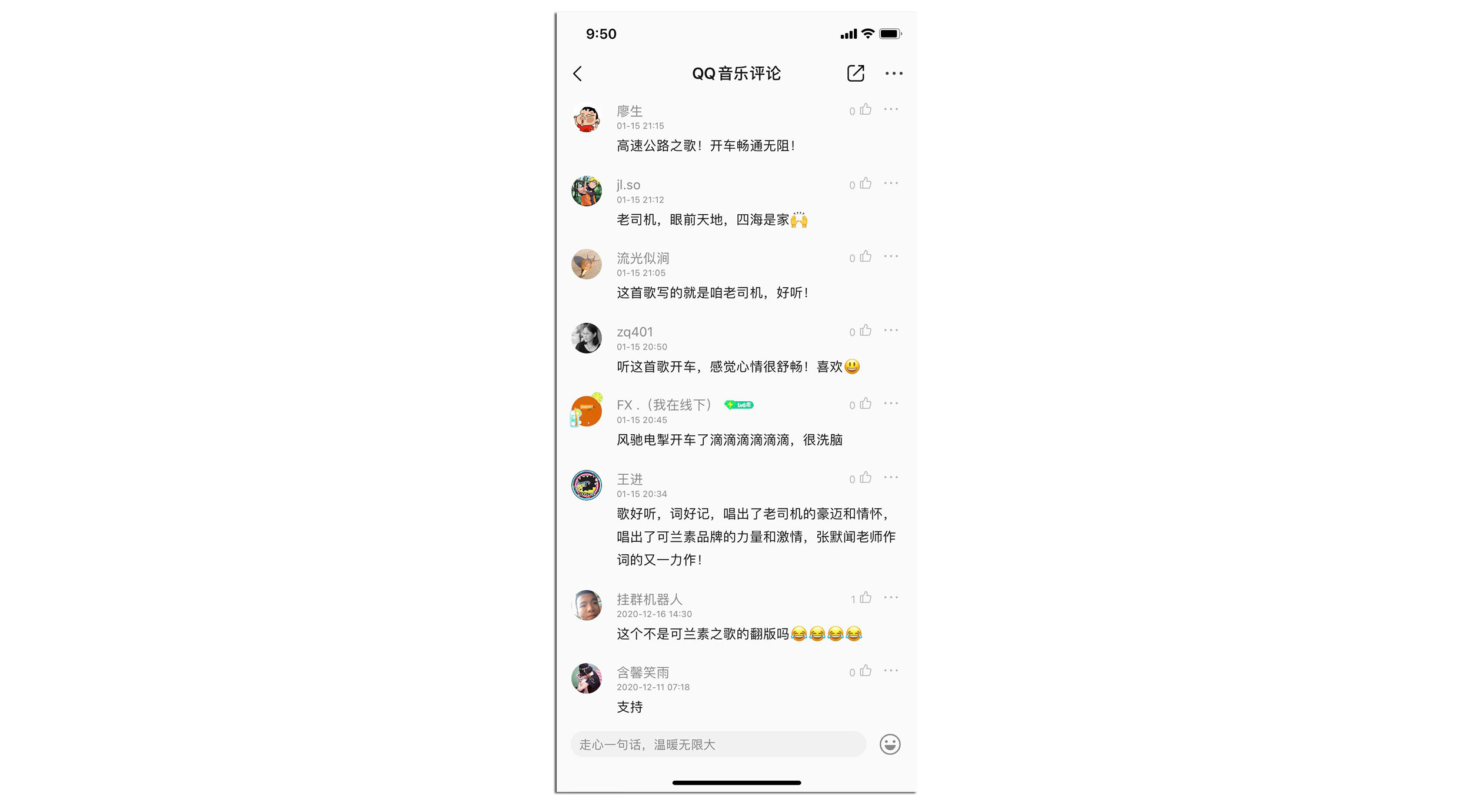1471x812 pixels.
Task: Open the top-right overflow menu
Action: pos(893,74)
